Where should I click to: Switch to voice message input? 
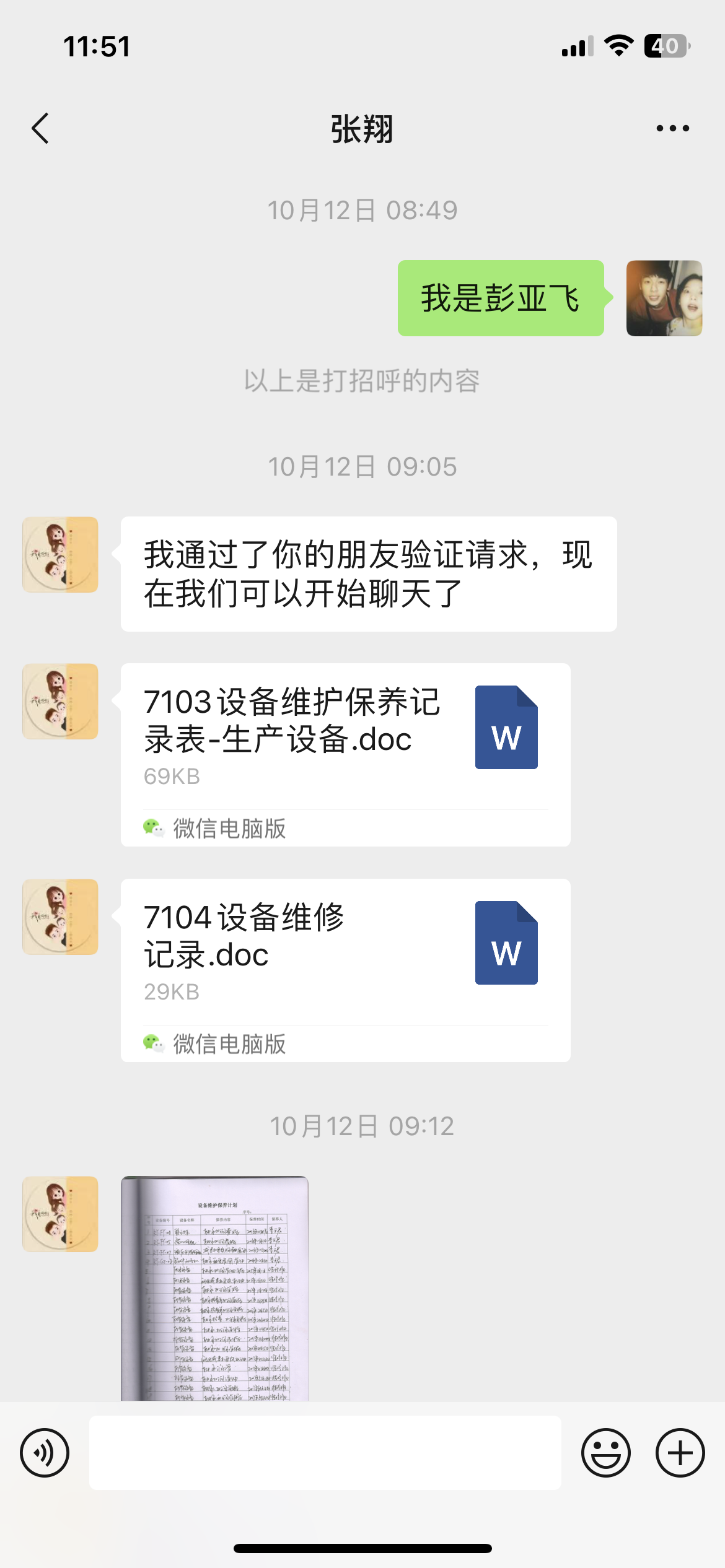tap(45, 1453)
